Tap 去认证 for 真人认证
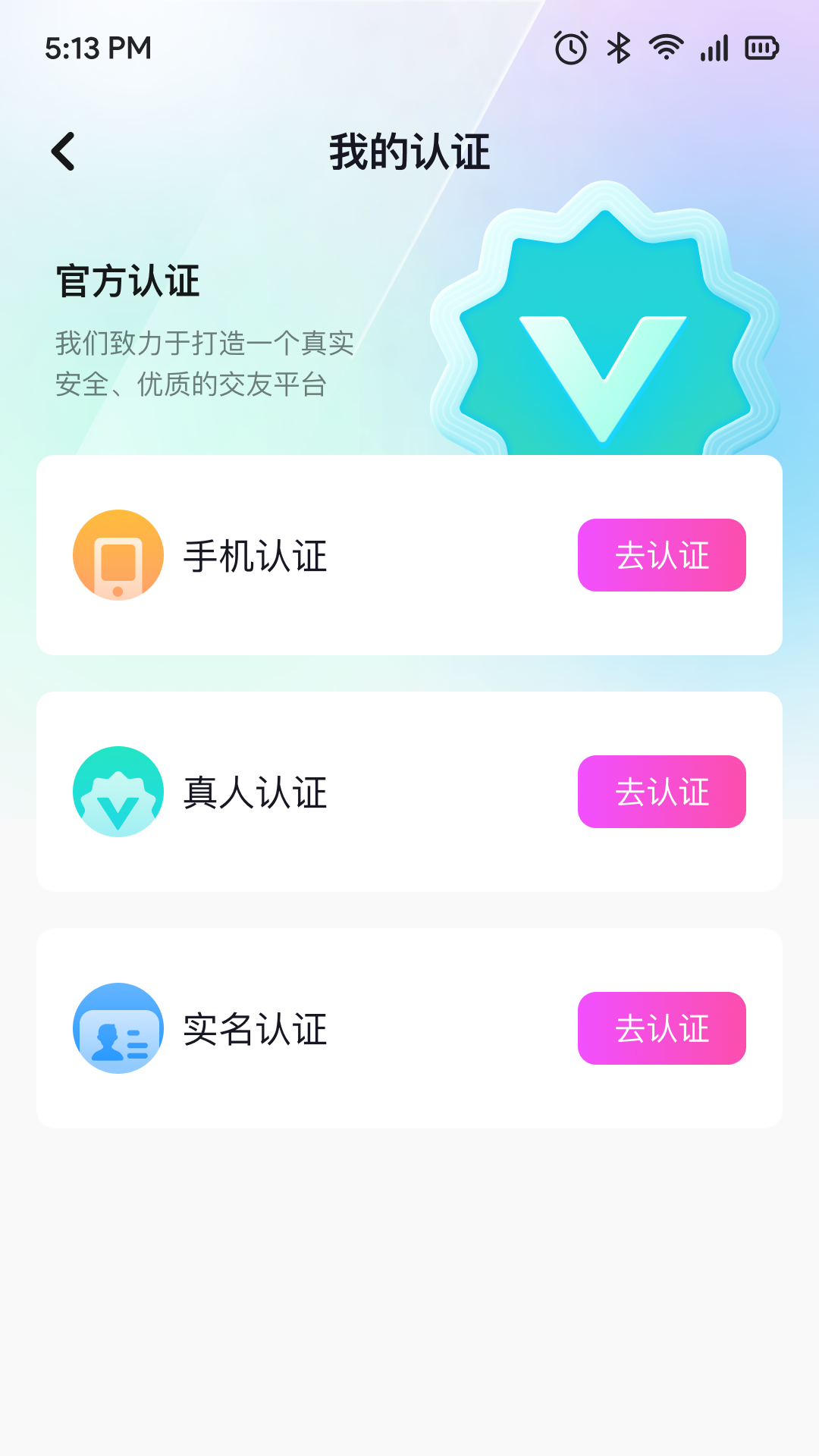 tap(661, 792)
